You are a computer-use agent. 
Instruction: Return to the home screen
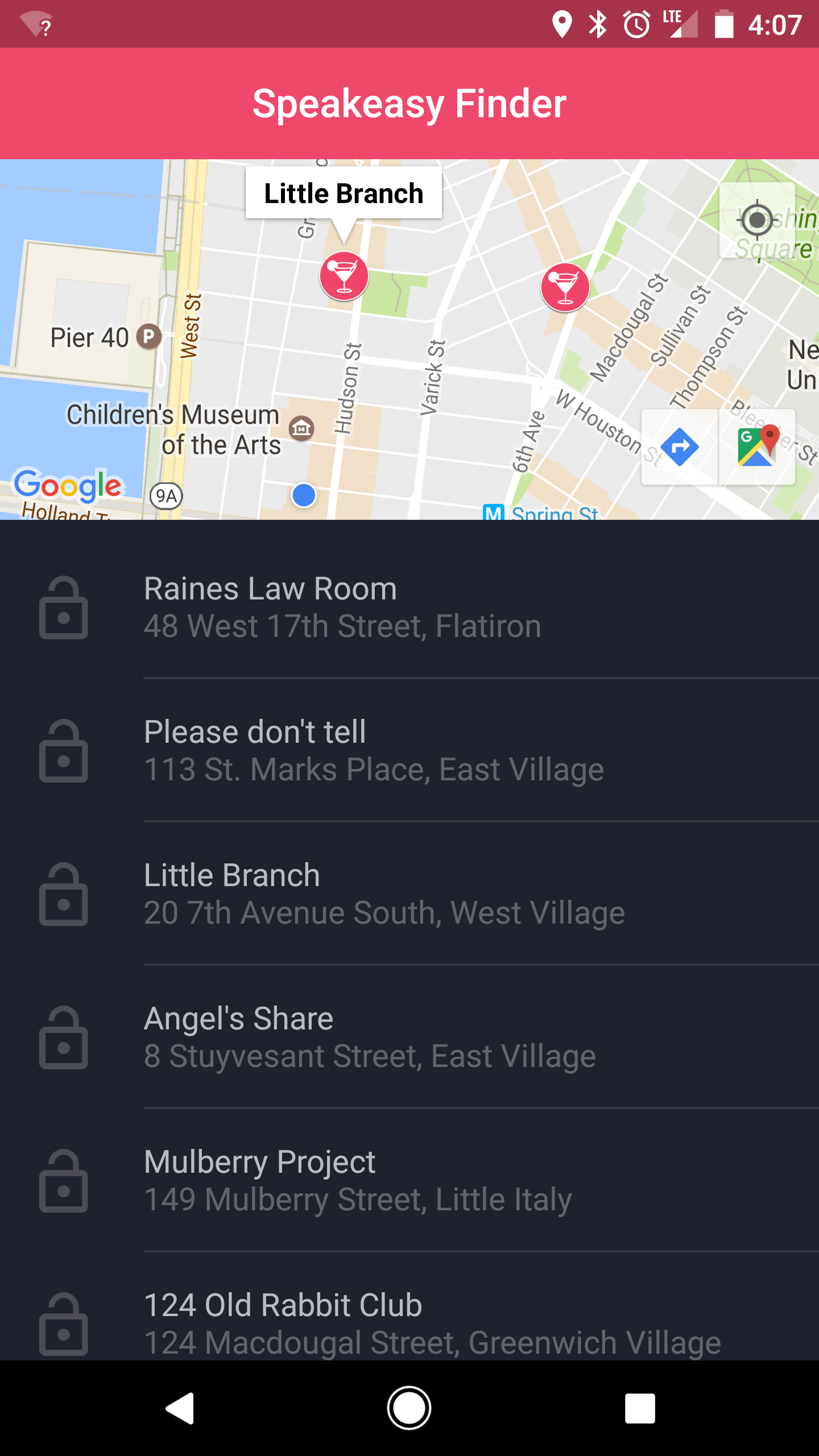point(409,1408)
